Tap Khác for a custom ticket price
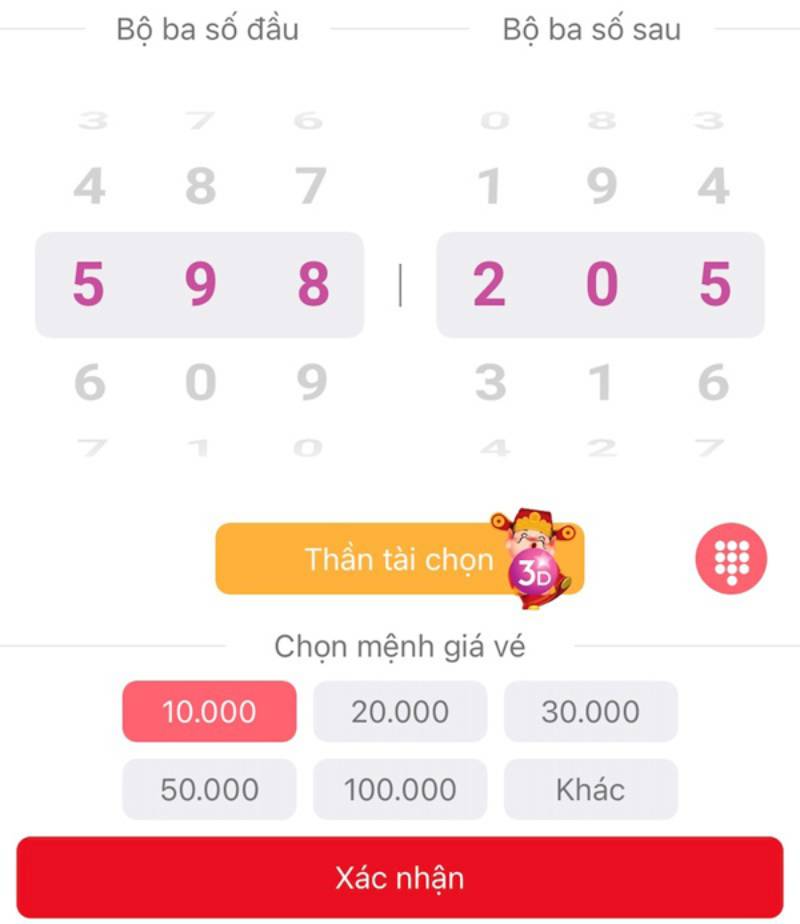800x924 pixels. [x=590, y=789]
